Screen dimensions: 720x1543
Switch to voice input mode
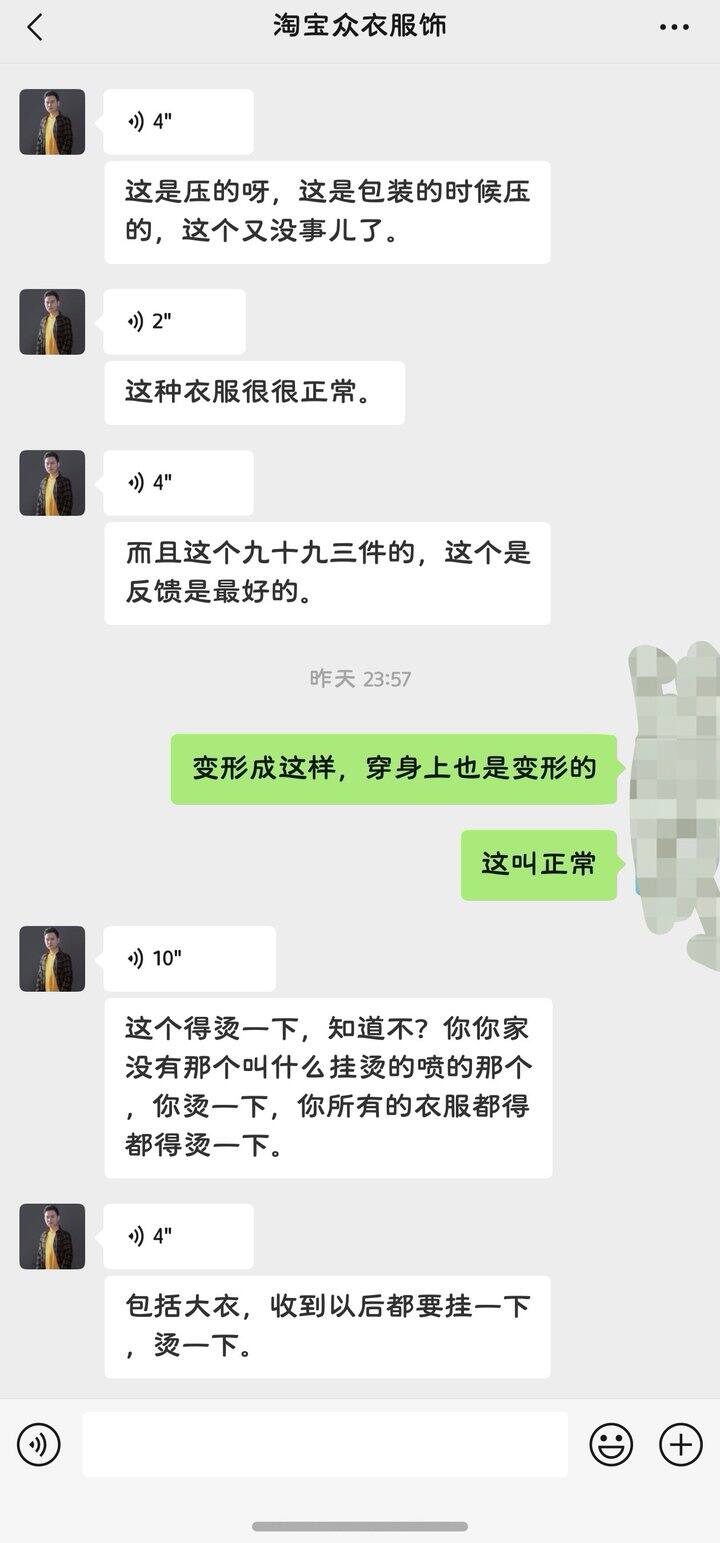pyautogui.click(x=39, y=1444)
